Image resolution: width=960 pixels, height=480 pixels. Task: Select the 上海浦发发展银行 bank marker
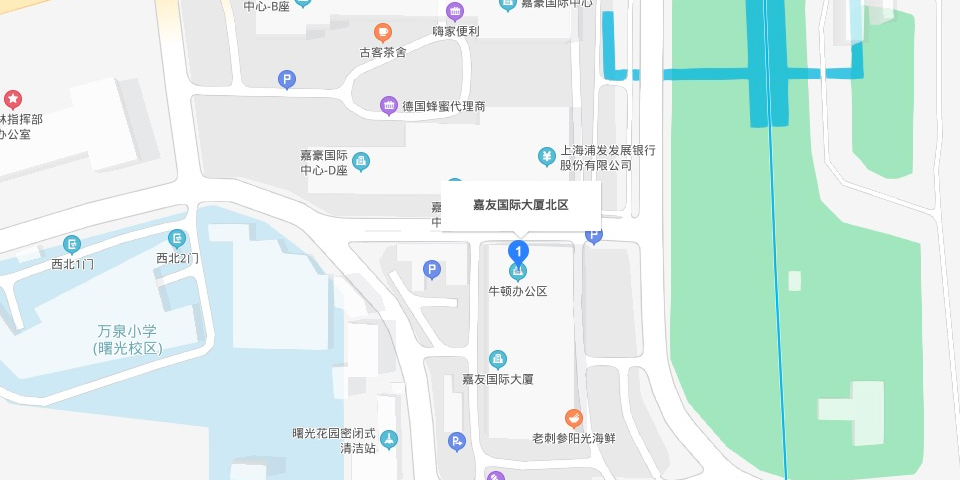point(546,156)
